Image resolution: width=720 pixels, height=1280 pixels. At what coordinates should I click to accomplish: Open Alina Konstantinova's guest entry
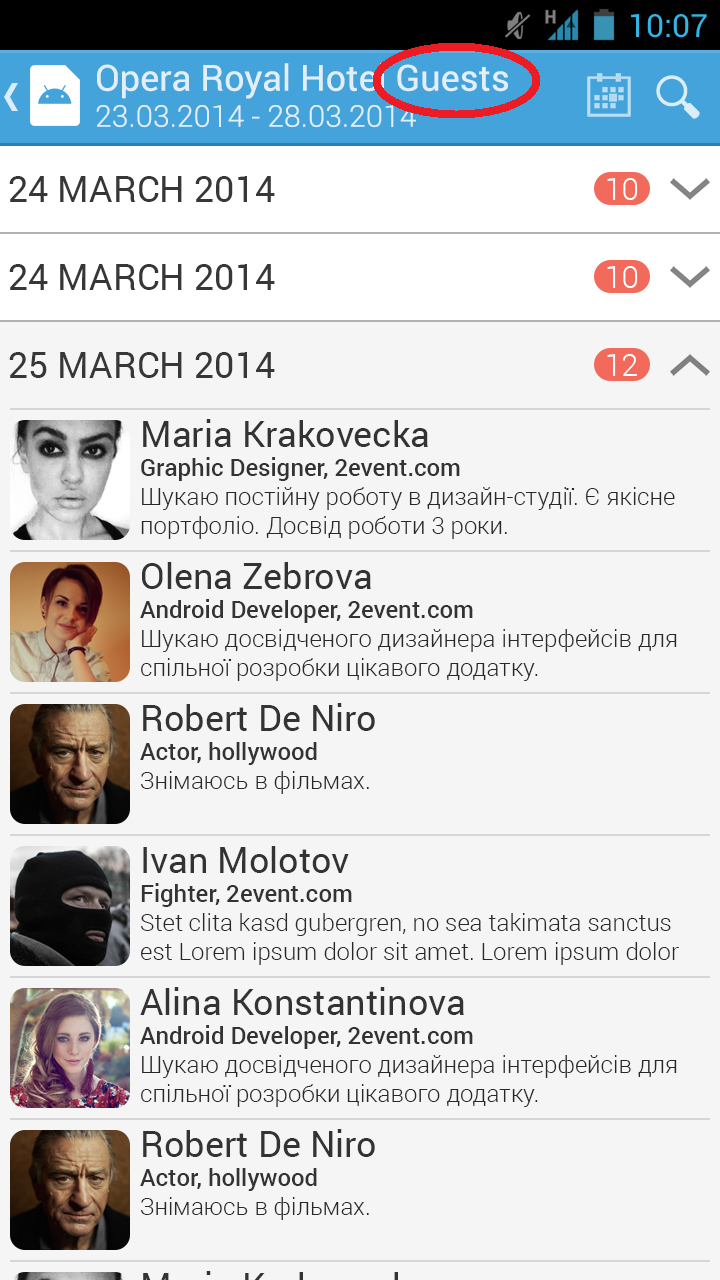pyautogui.click(x=360, y=1047)
